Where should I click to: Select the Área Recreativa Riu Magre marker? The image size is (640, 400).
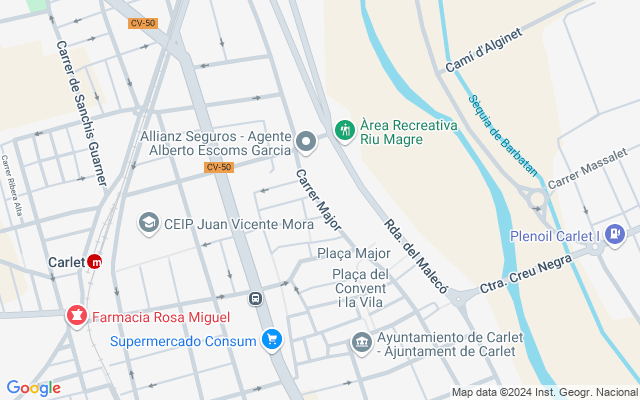coord(345,129)
